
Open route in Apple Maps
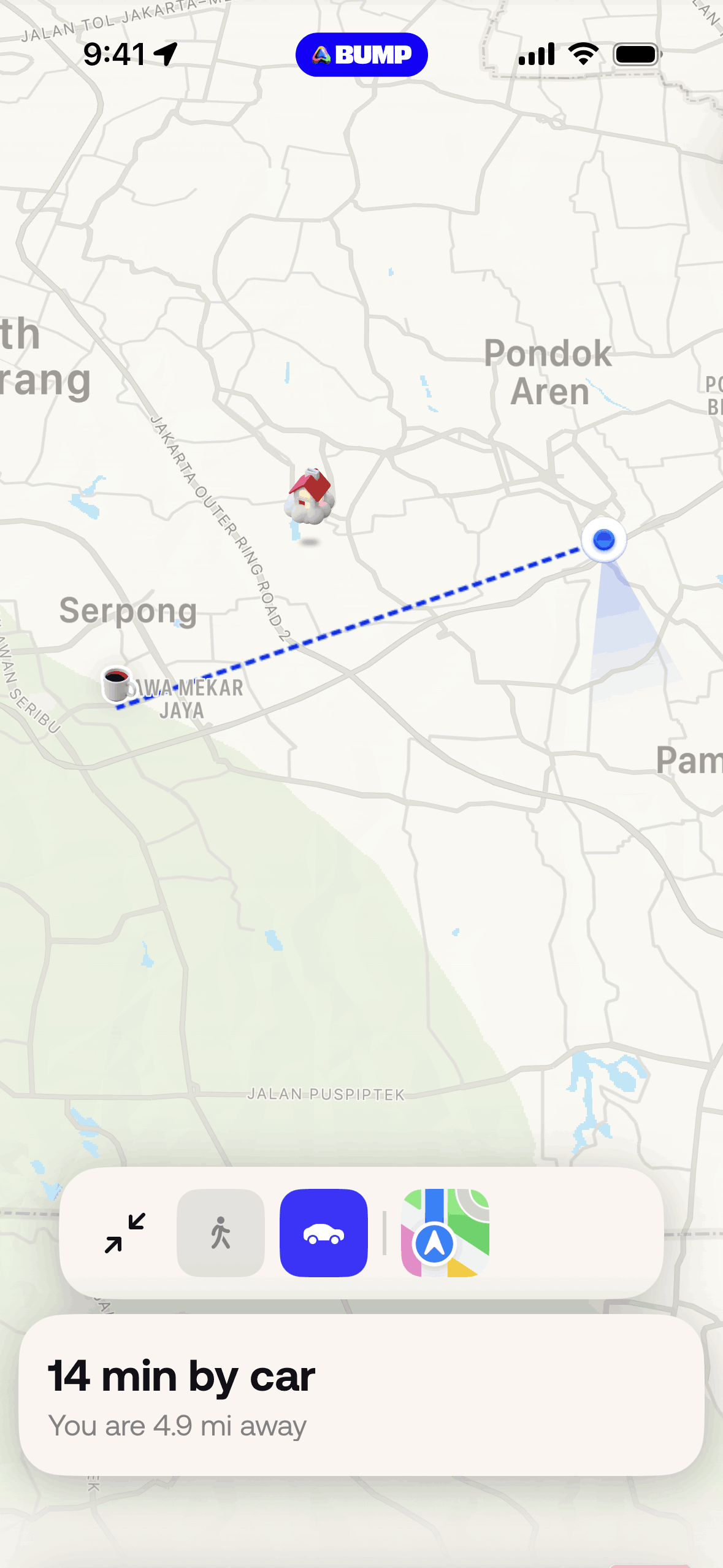(445, 1232)
